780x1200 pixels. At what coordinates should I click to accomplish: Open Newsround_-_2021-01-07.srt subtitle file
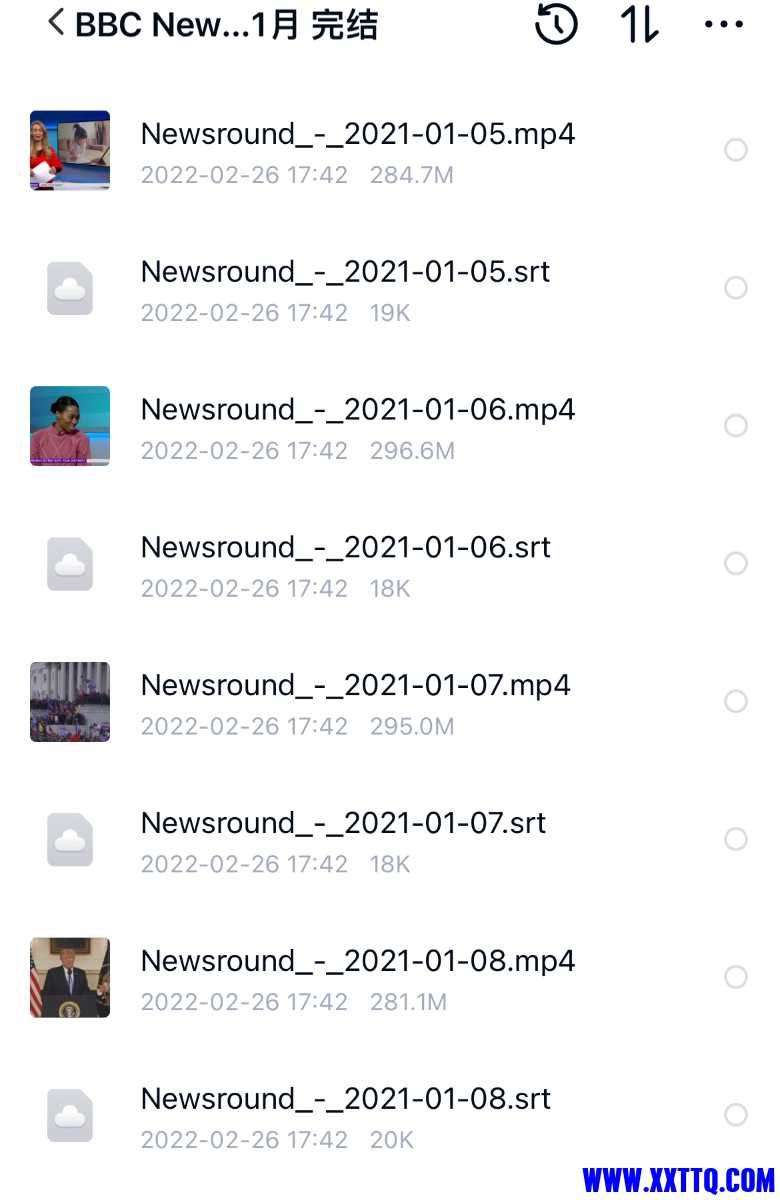point(343,824)
